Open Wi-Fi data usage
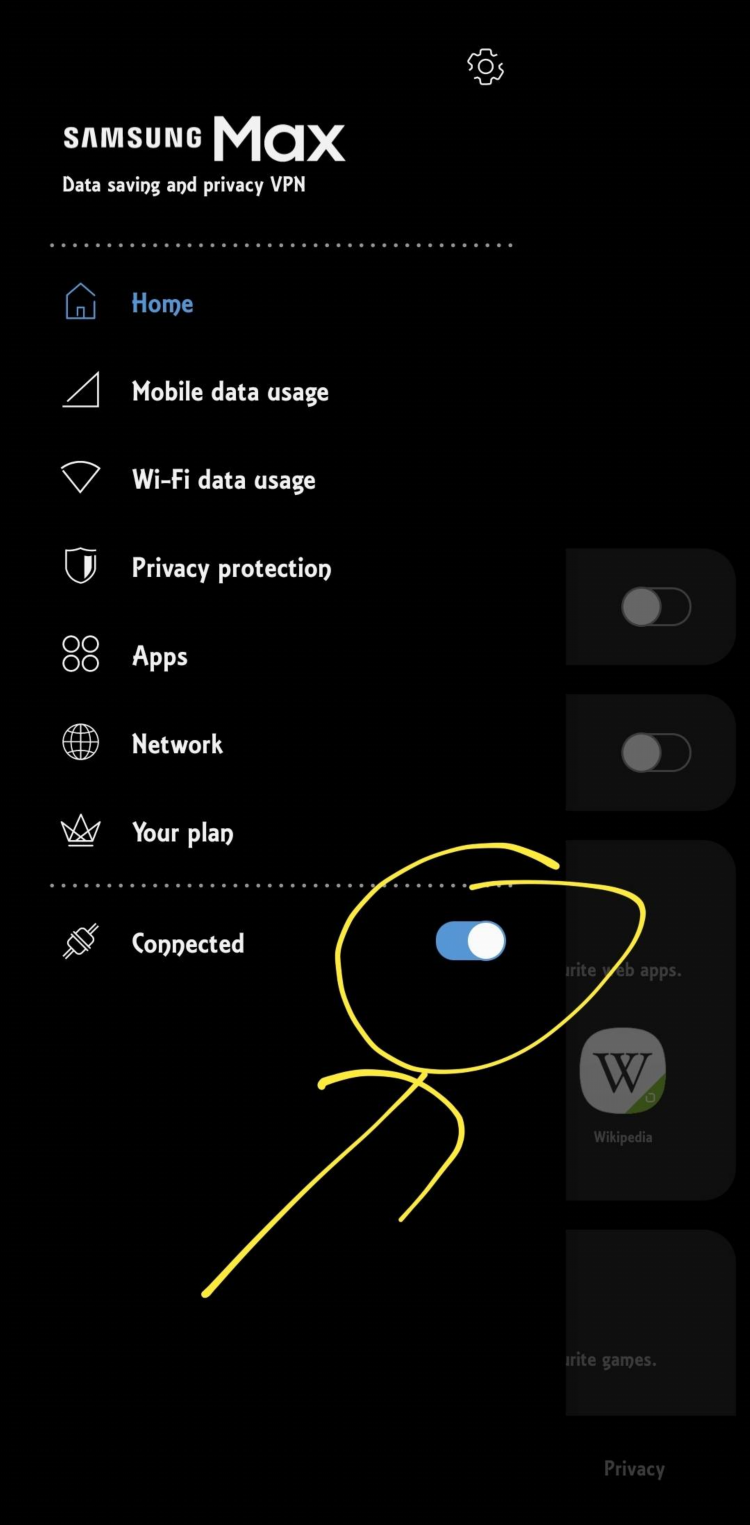This screenshot has width=750, height=1525. [223, 480]
